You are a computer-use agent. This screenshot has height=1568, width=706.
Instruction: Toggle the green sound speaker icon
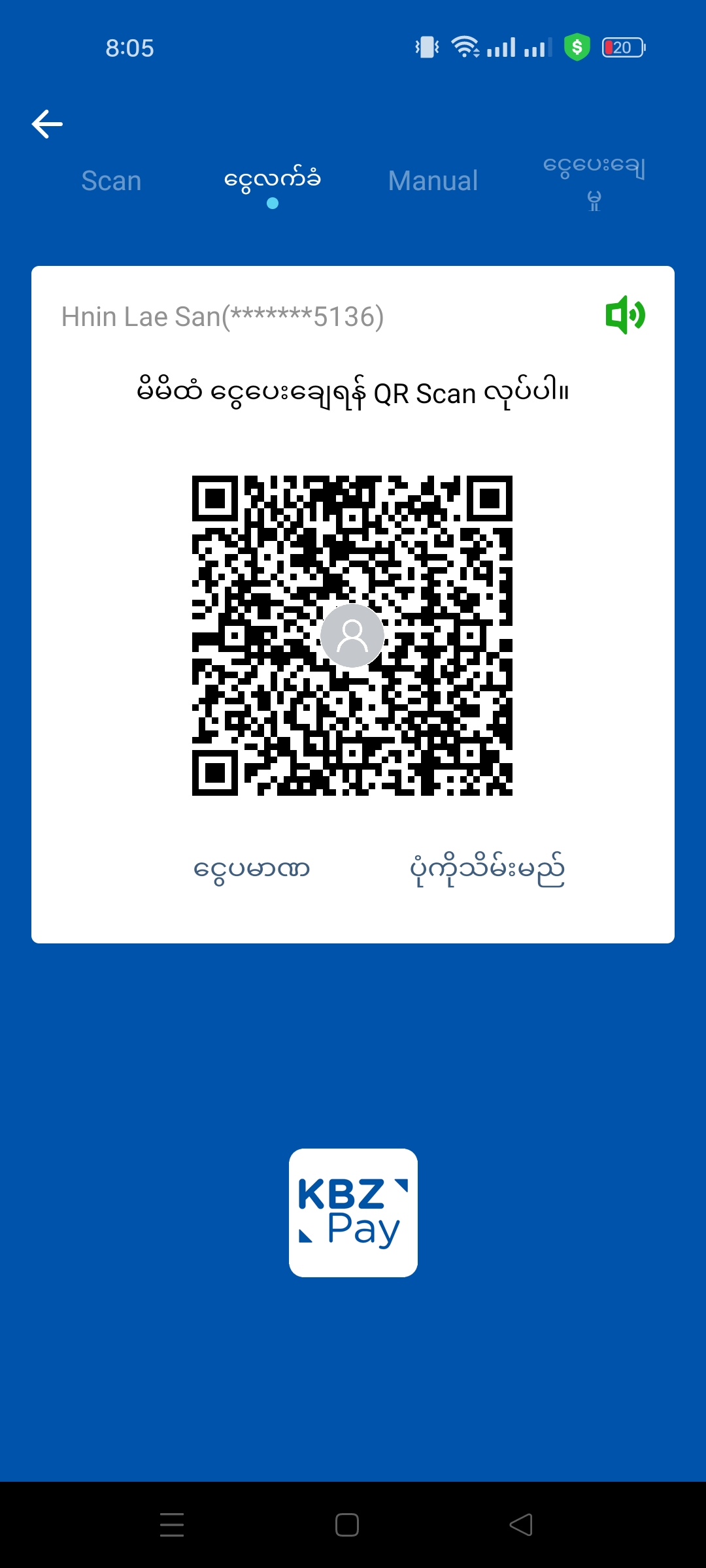pyautogui.click(x=625, y=315)
